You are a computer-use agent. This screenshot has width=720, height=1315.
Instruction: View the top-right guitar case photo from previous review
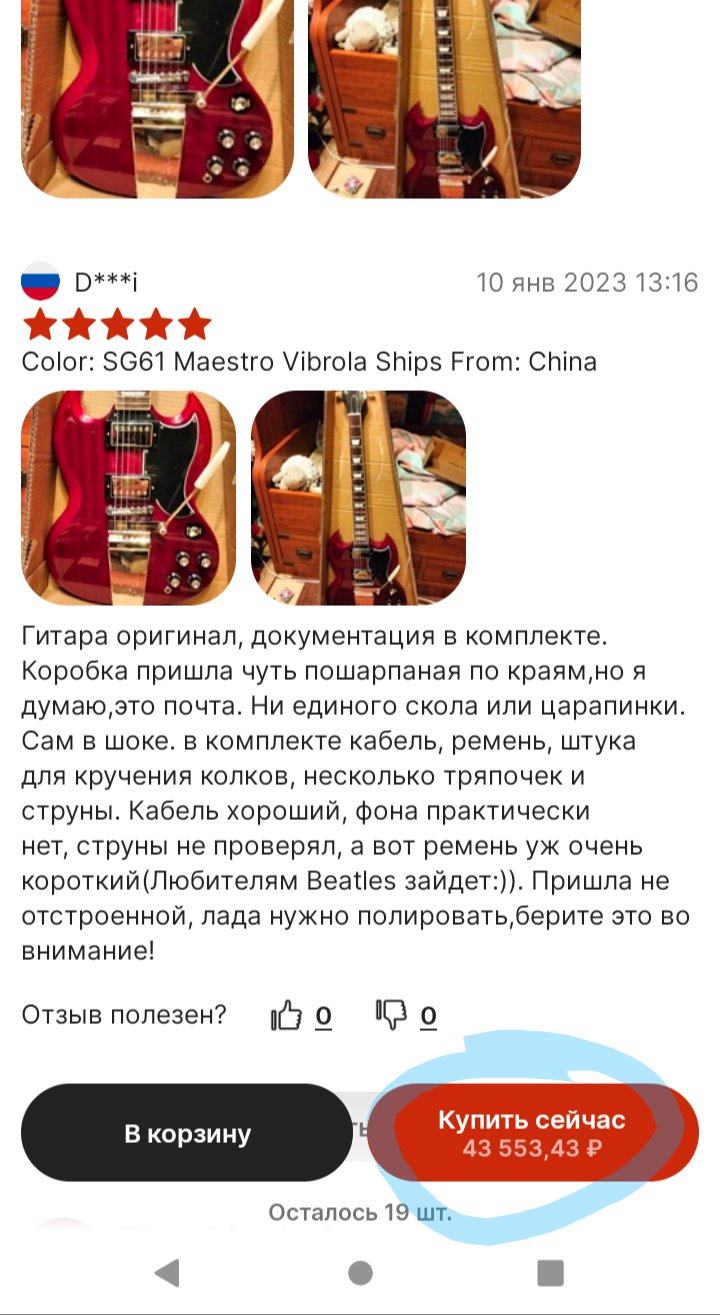(x=444, y=97)
